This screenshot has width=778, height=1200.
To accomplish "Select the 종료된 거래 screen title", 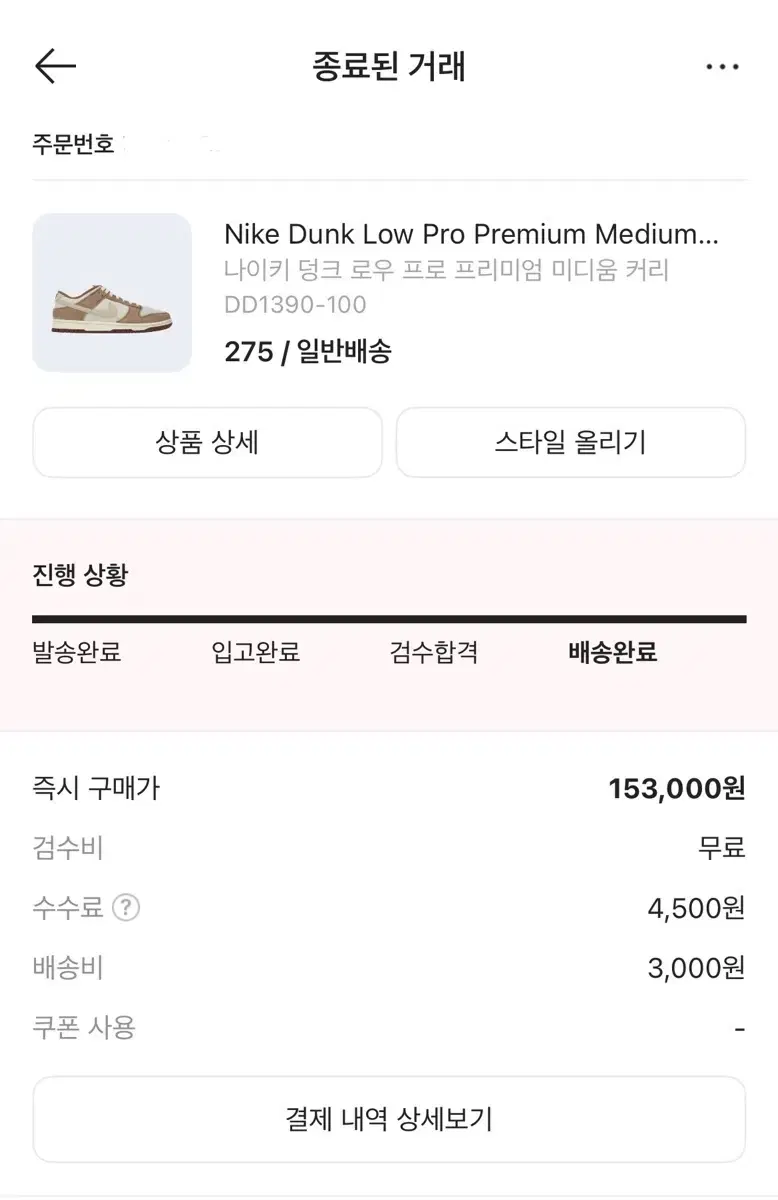I will (389, 66).
